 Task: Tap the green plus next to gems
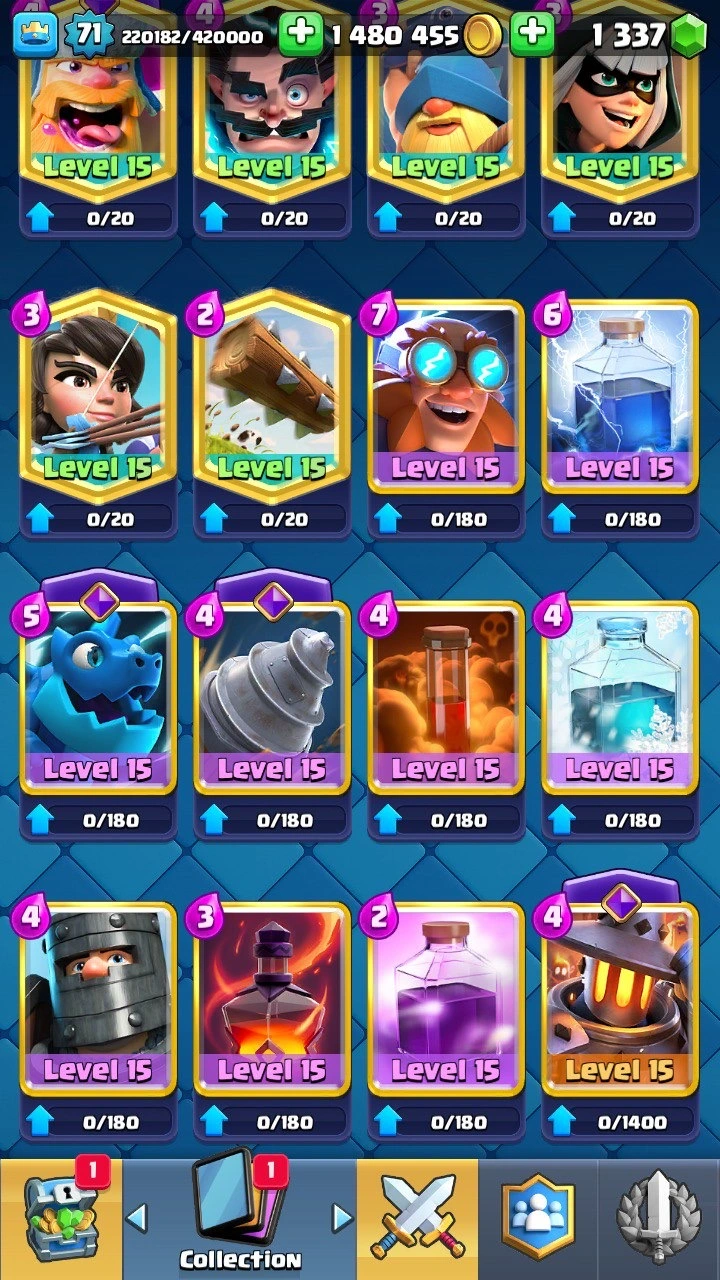point(532,36)
